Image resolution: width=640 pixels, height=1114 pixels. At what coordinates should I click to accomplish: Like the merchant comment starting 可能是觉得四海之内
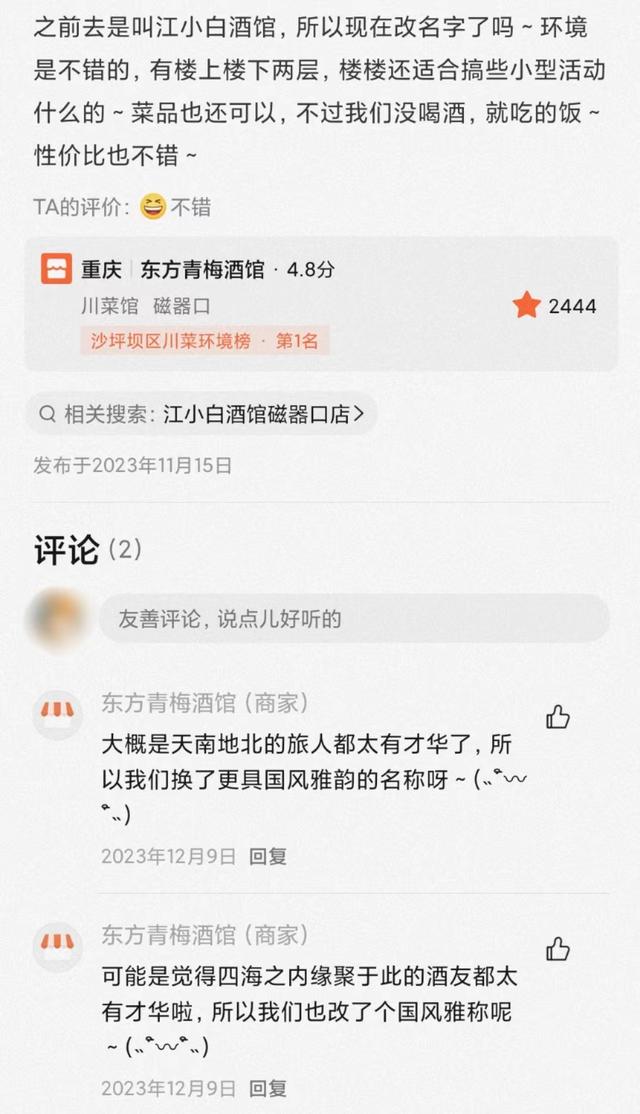[x=557, y=949]
